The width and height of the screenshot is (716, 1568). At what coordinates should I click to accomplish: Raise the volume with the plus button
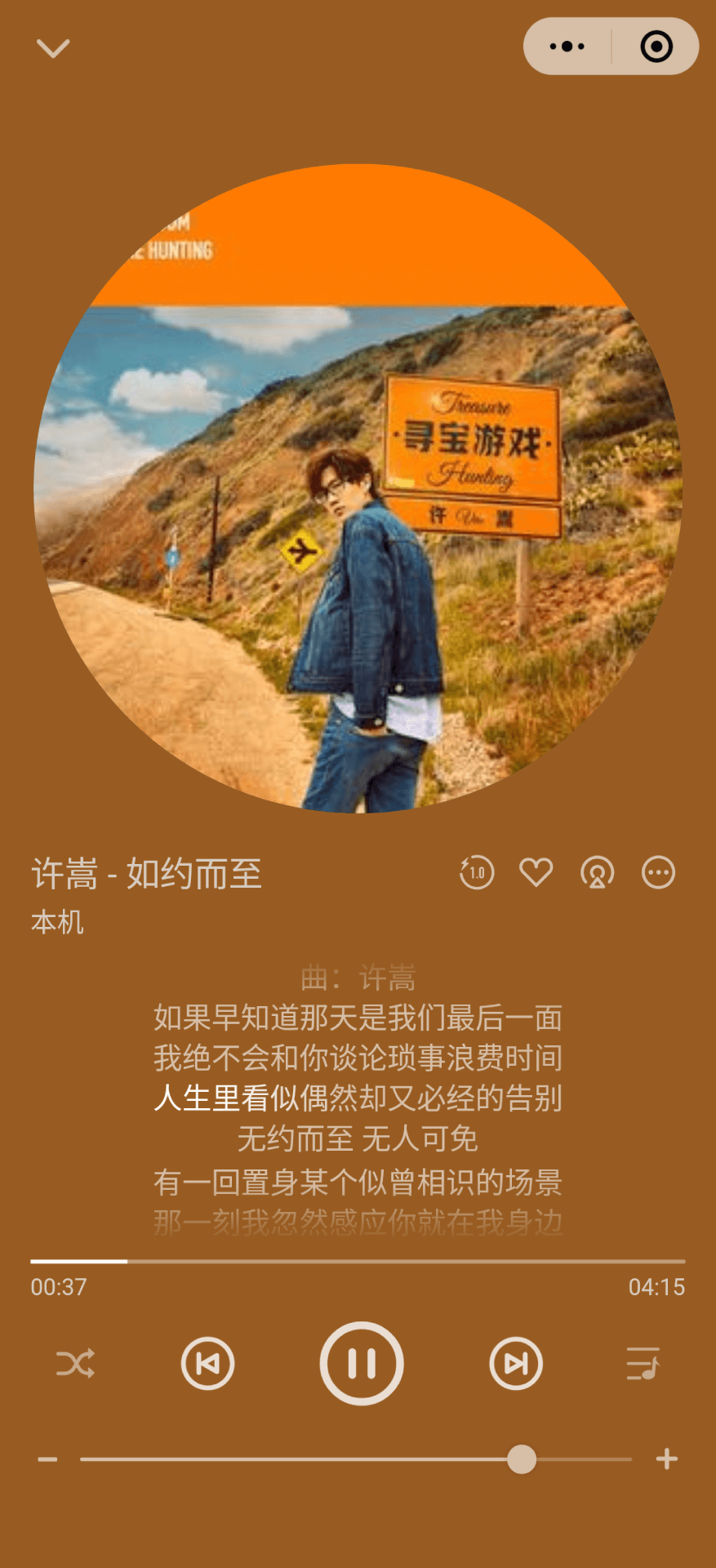tap(667, 1459)
